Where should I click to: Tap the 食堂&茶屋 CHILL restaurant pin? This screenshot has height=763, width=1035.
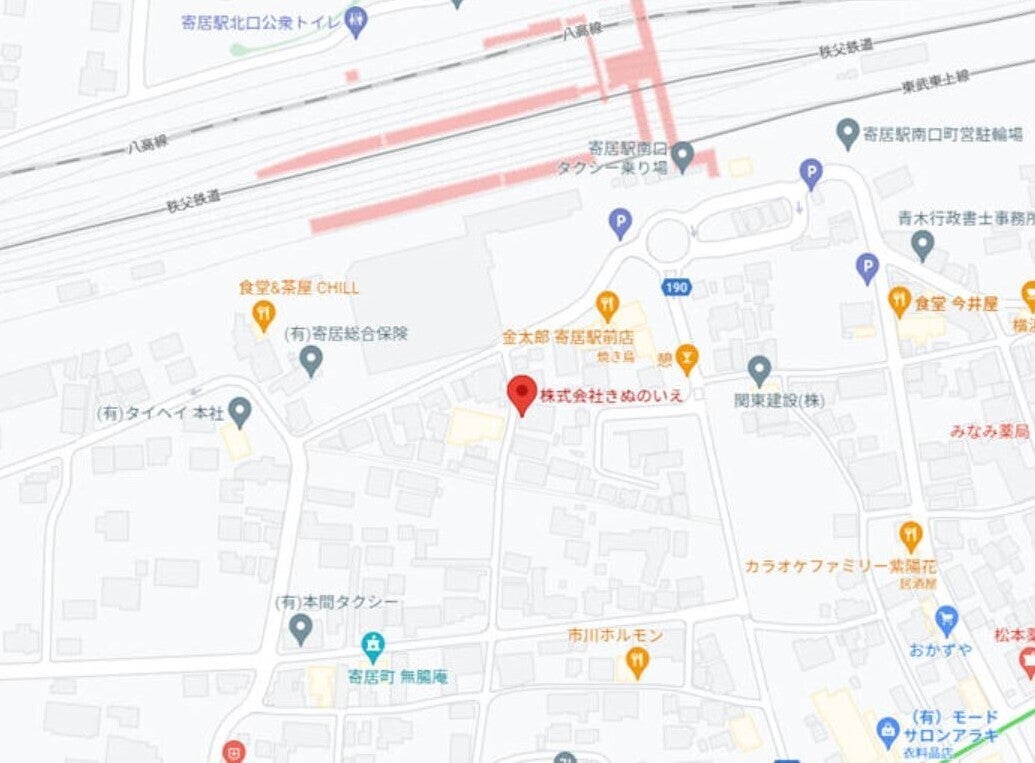click(x=263, y=316)
